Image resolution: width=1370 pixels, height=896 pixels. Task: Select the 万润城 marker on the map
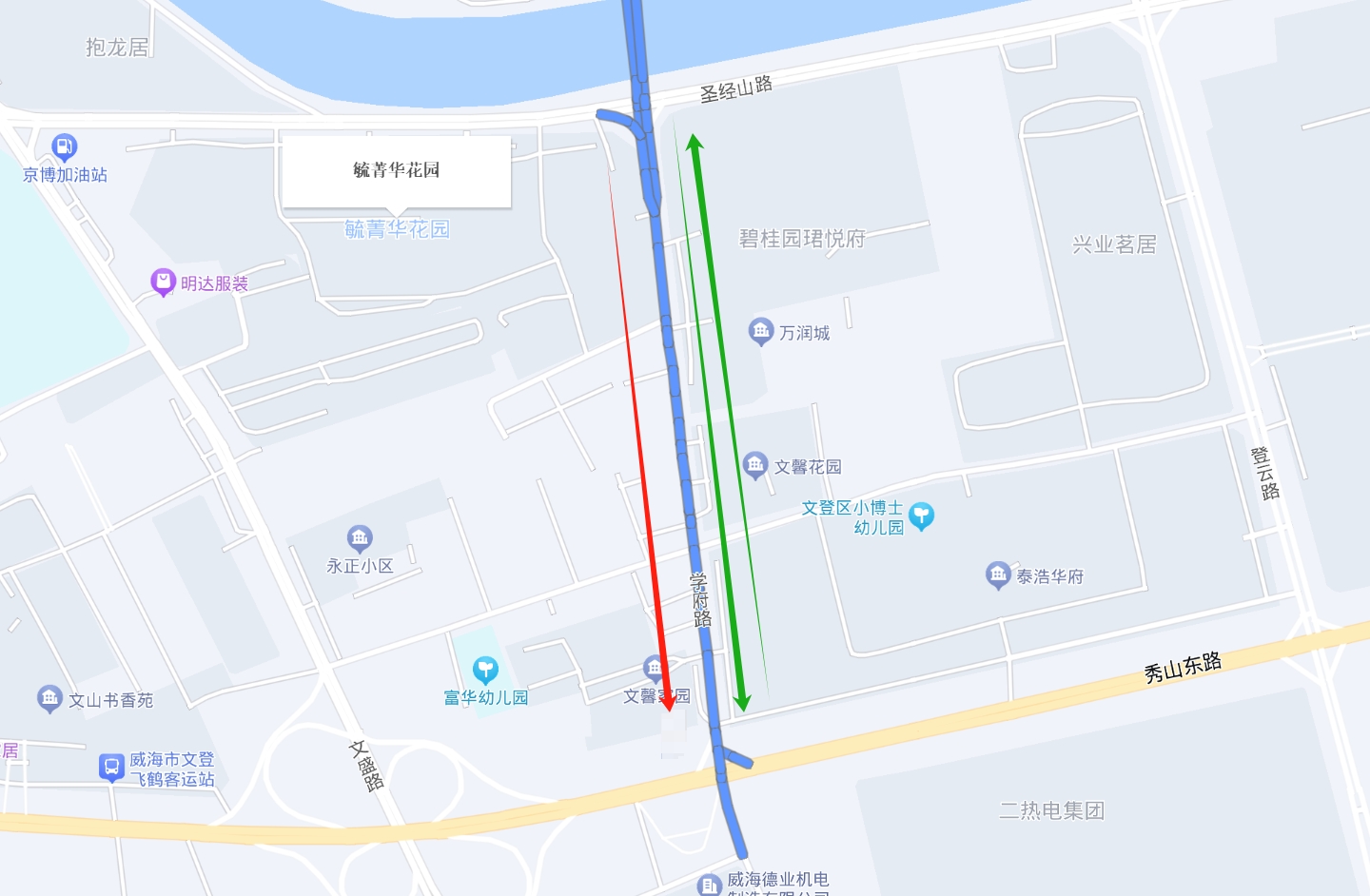(x=760, y=332)
